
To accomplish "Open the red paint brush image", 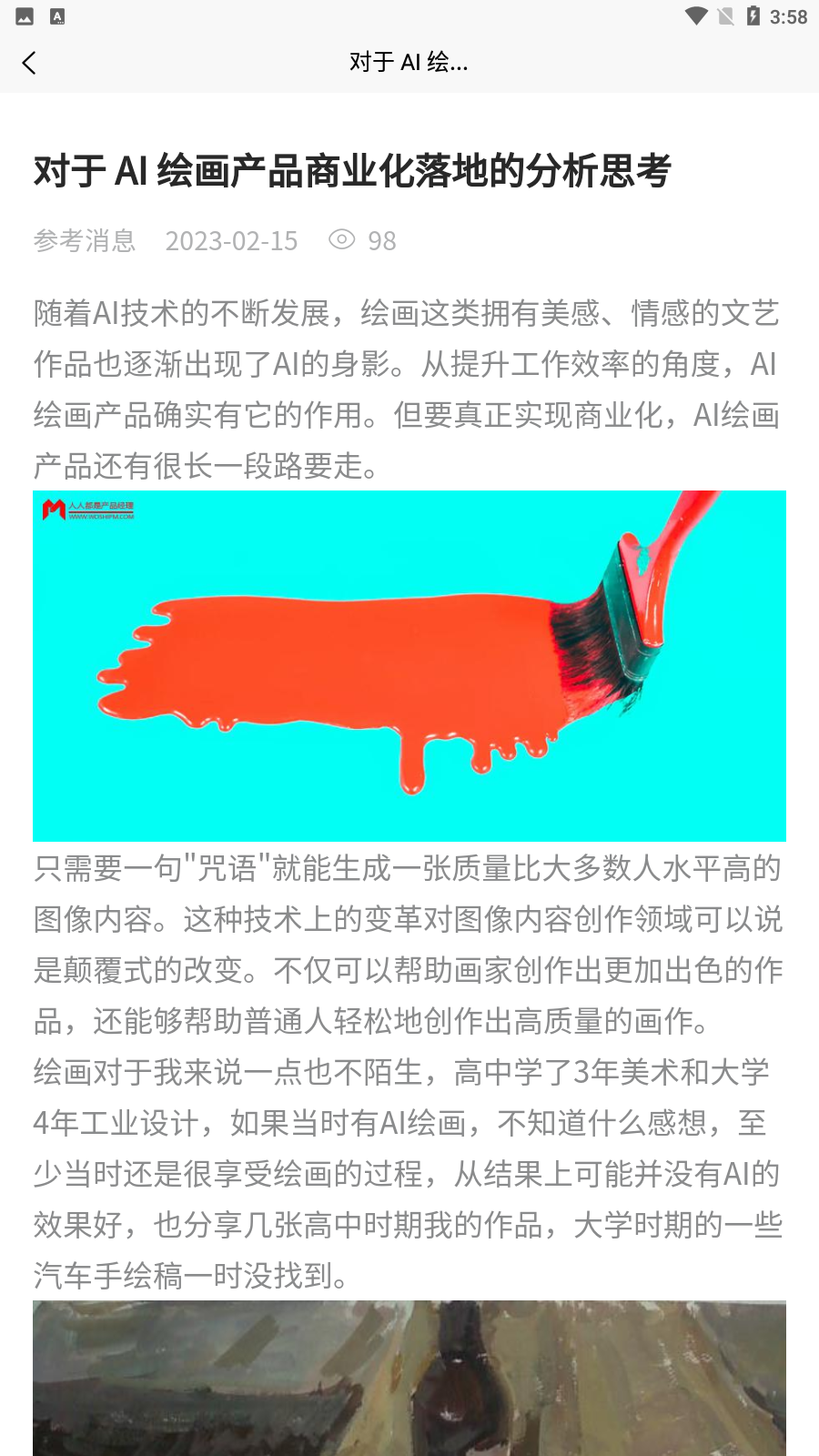I will pyautogui.click(x=409, y=666).
